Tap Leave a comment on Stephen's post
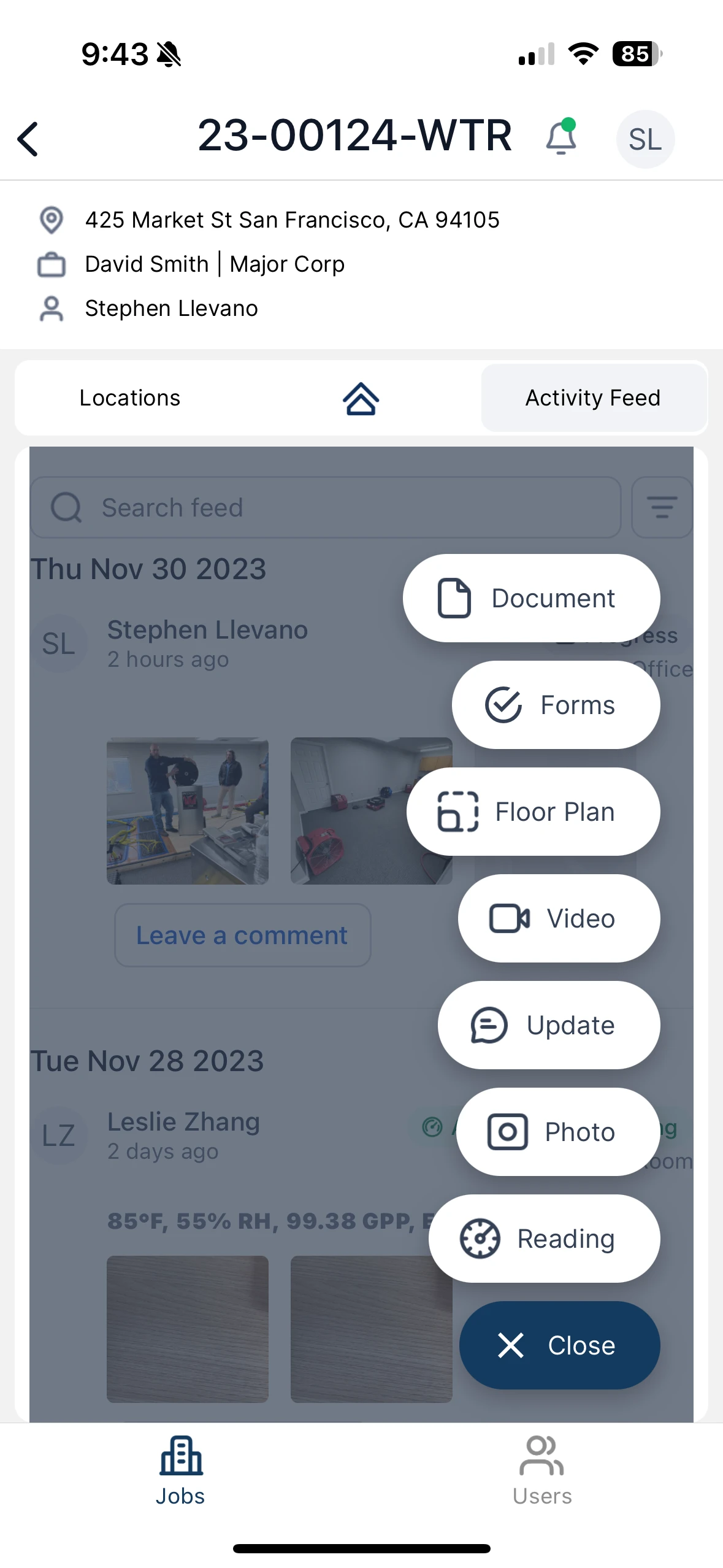The width and height of the screenshot is (723, 1568). pyautogui.click(x=242, y=935)
